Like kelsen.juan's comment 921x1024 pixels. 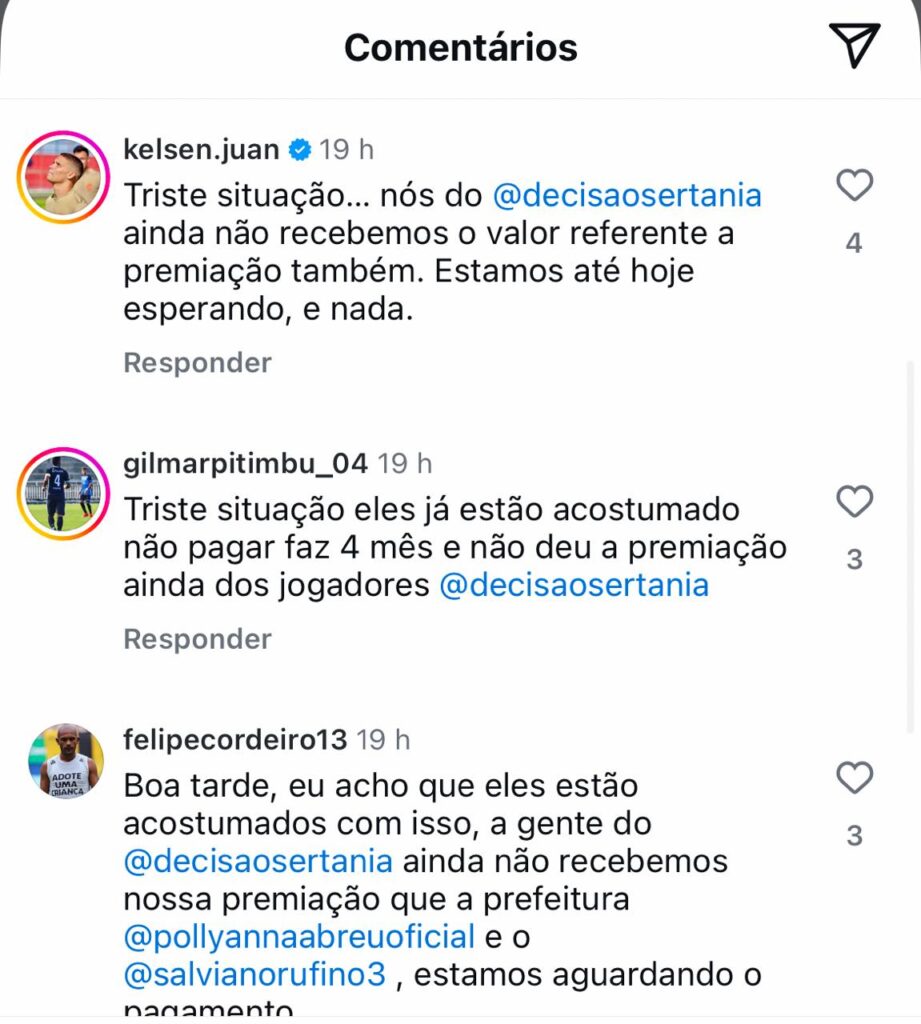(854, 186)
